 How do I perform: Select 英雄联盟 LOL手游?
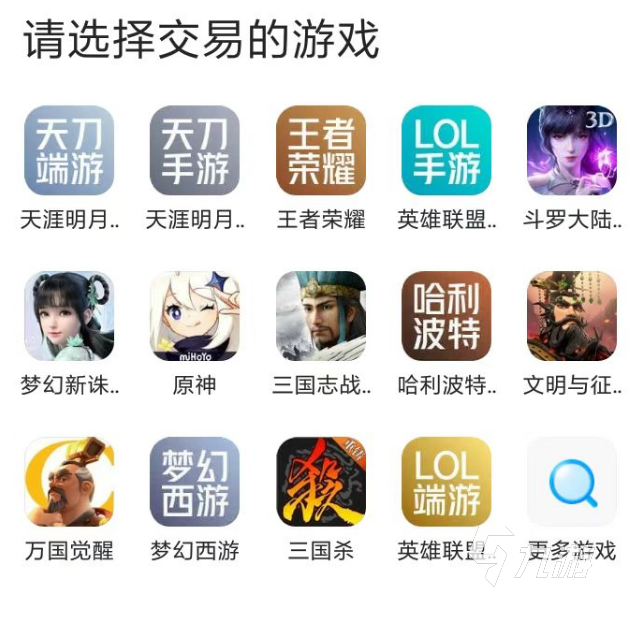pos(446,151)
